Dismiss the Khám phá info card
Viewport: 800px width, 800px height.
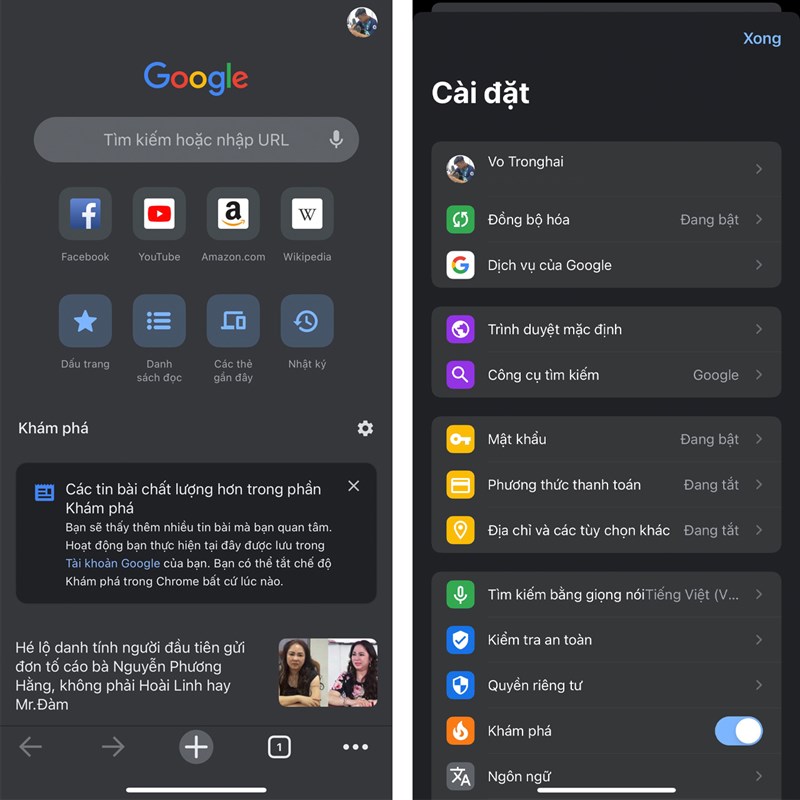point(353,486)
